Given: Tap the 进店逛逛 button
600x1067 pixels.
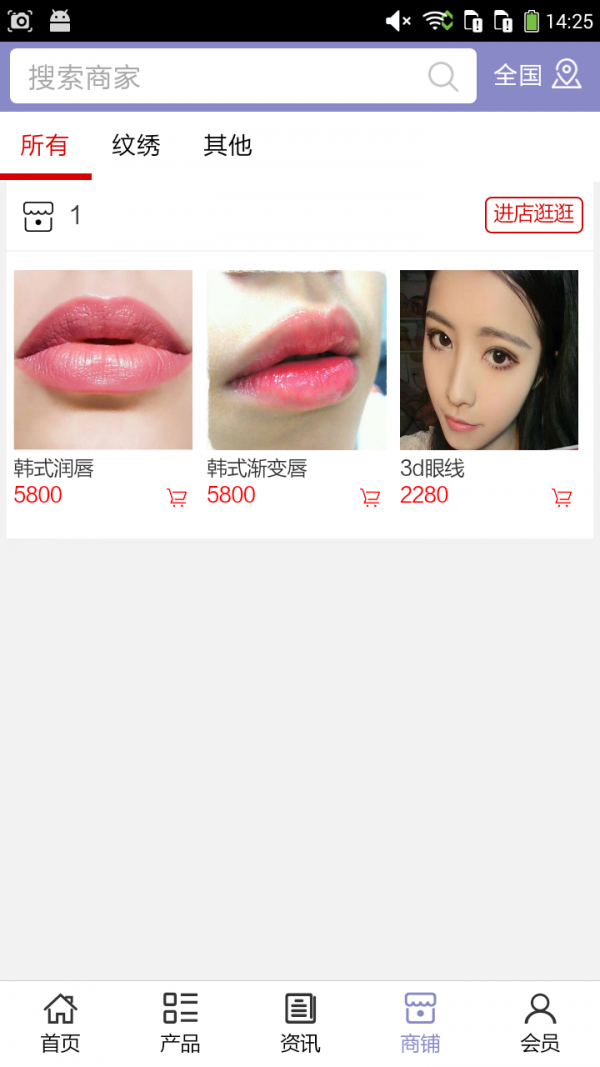Looking at the screenshot, I should (533, 214).
